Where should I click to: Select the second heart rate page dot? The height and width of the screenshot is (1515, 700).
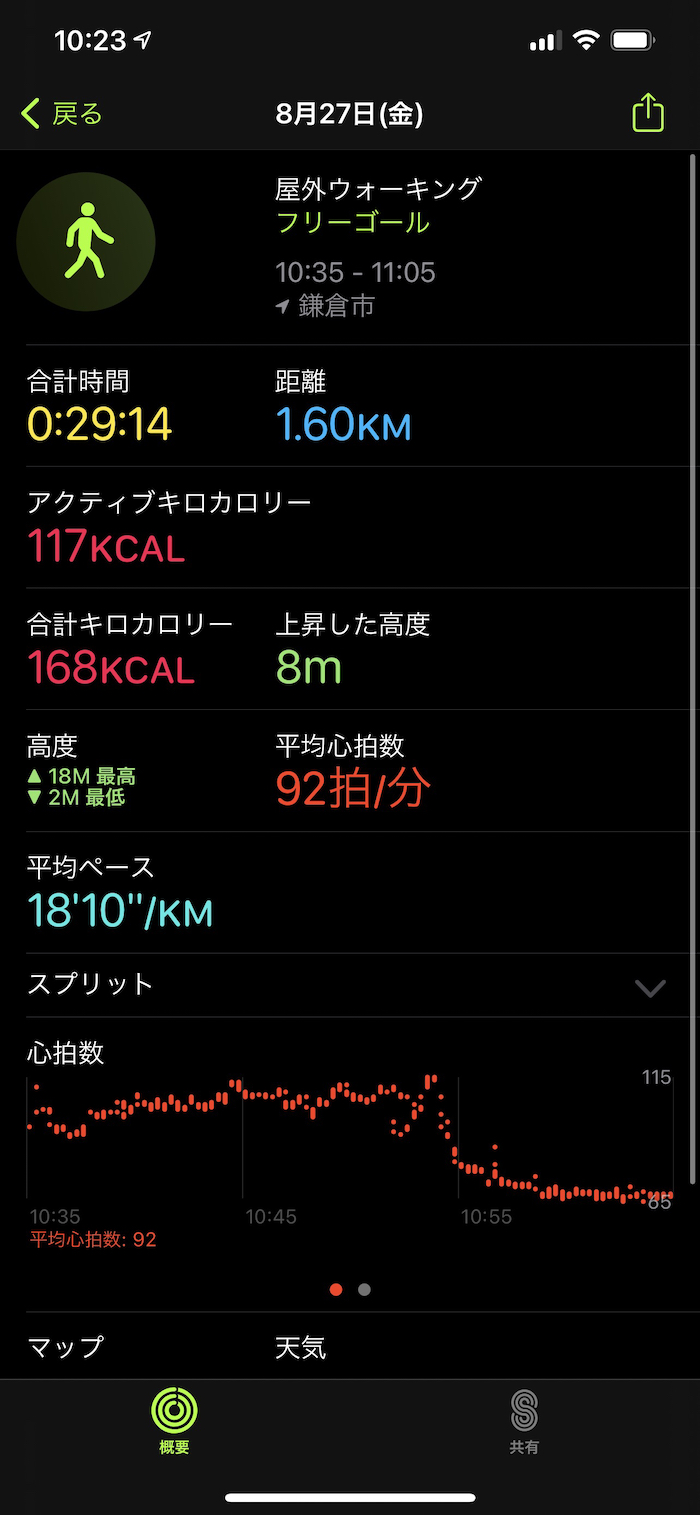[x=364, y=1289]
